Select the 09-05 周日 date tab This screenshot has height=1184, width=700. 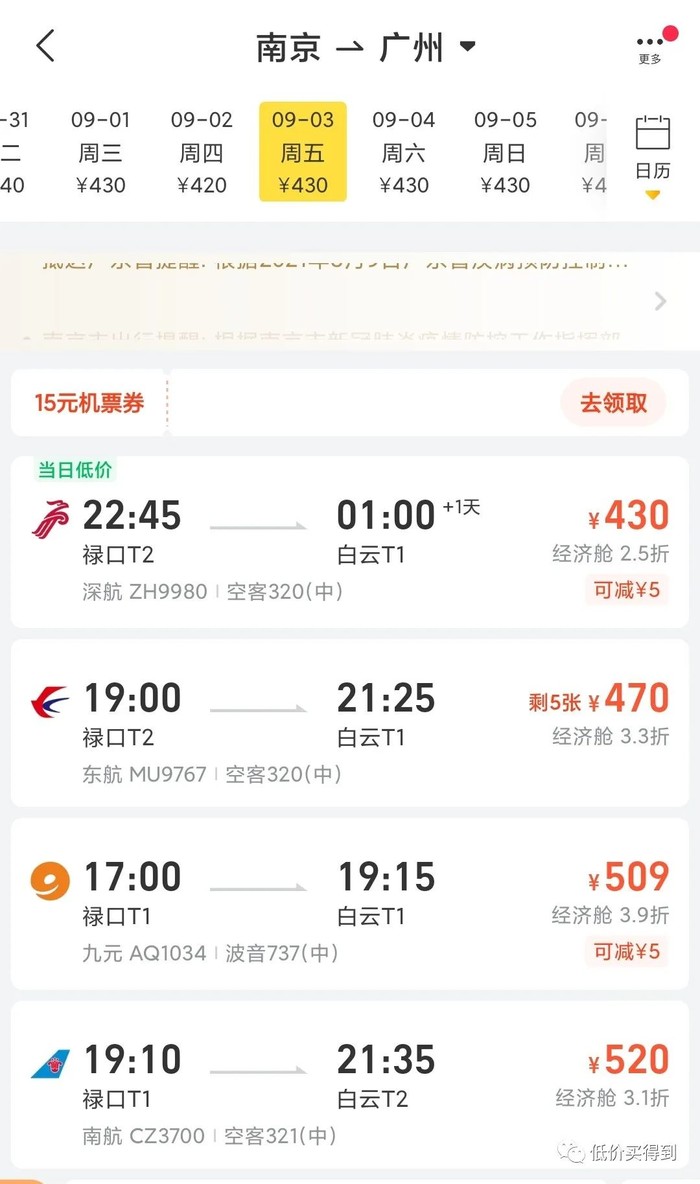click(x=505, y=152)
